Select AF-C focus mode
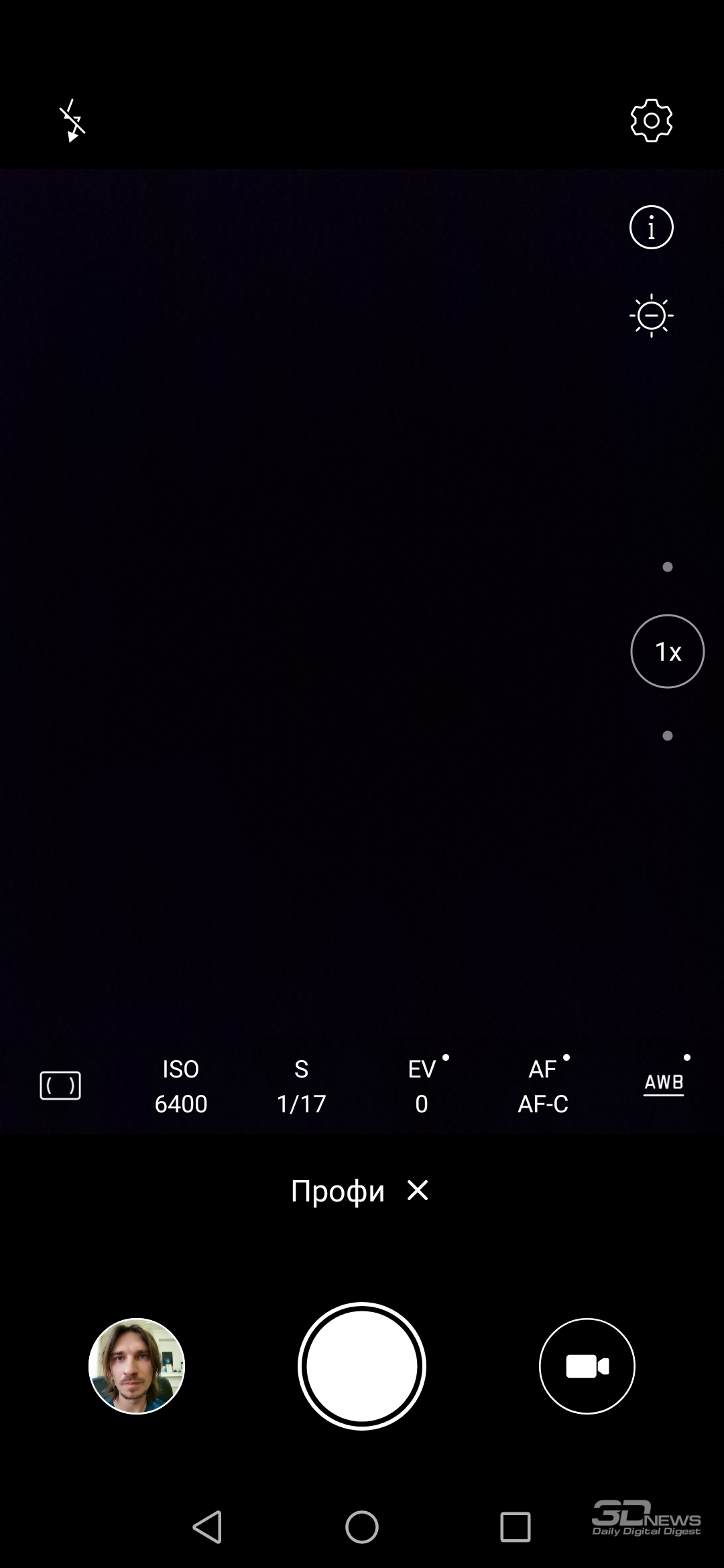Image resolution: width=724 pixels, height=1568 pixels. (x=543, y=1086)
